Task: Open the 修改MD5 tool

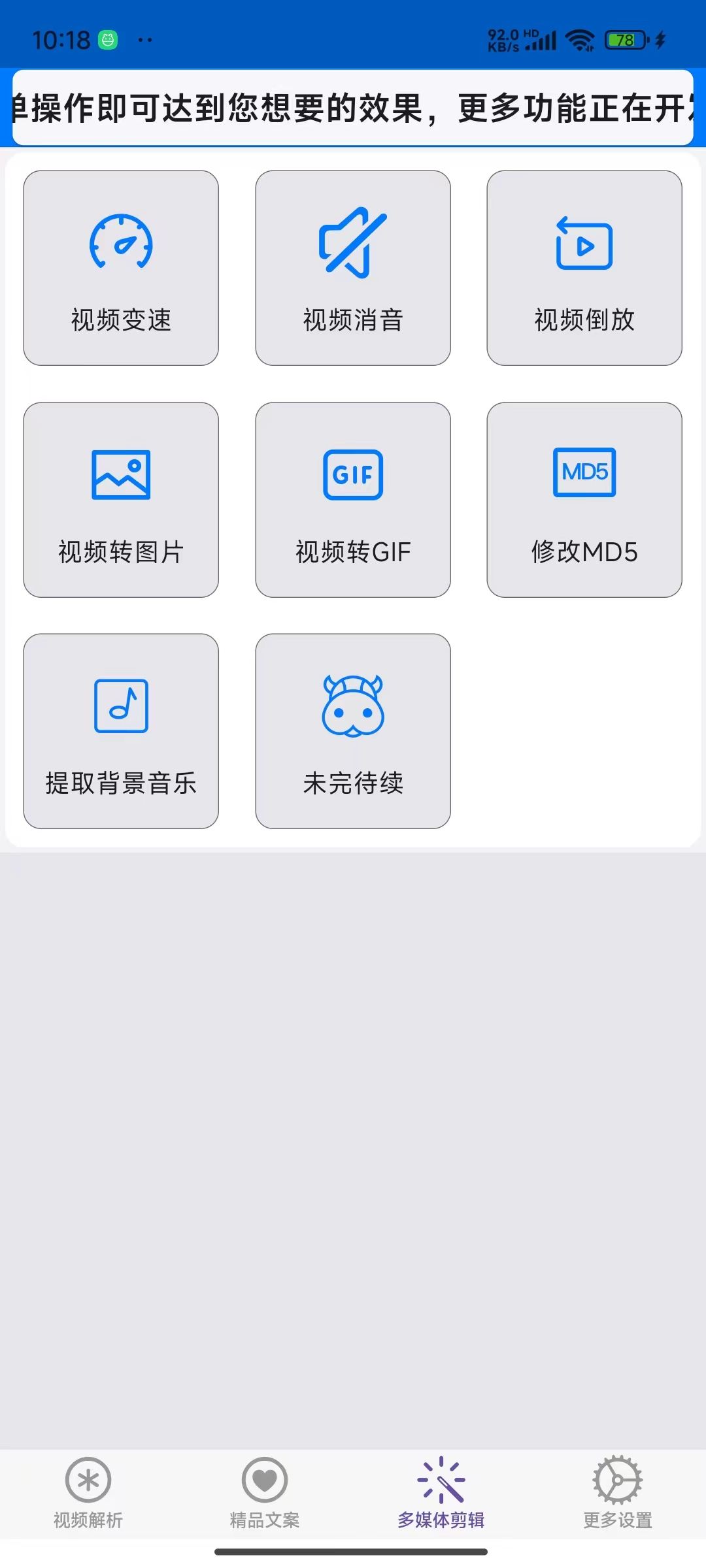Action: coord(584,500)
